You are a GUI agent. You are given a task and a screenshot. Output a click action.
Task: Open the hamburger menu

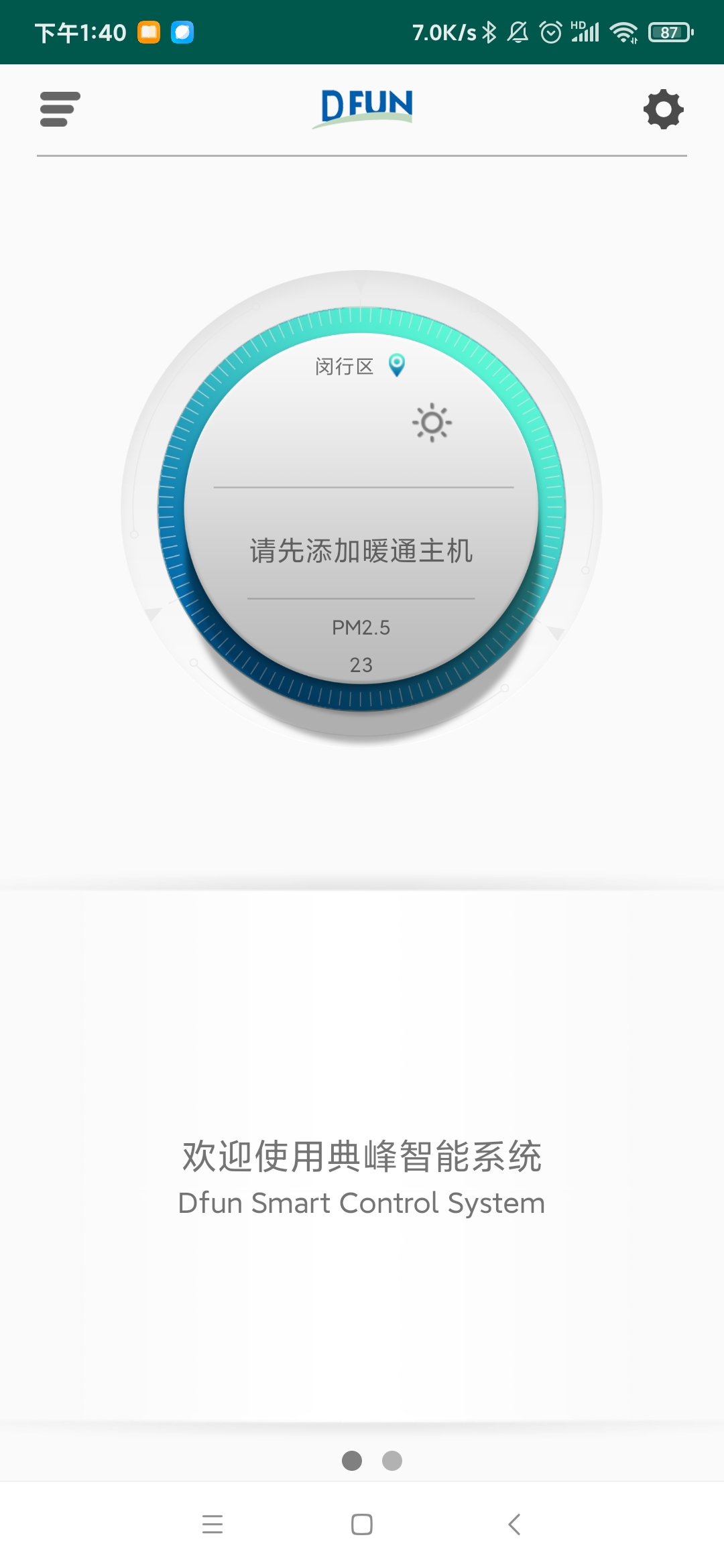[x=59, y=110]
